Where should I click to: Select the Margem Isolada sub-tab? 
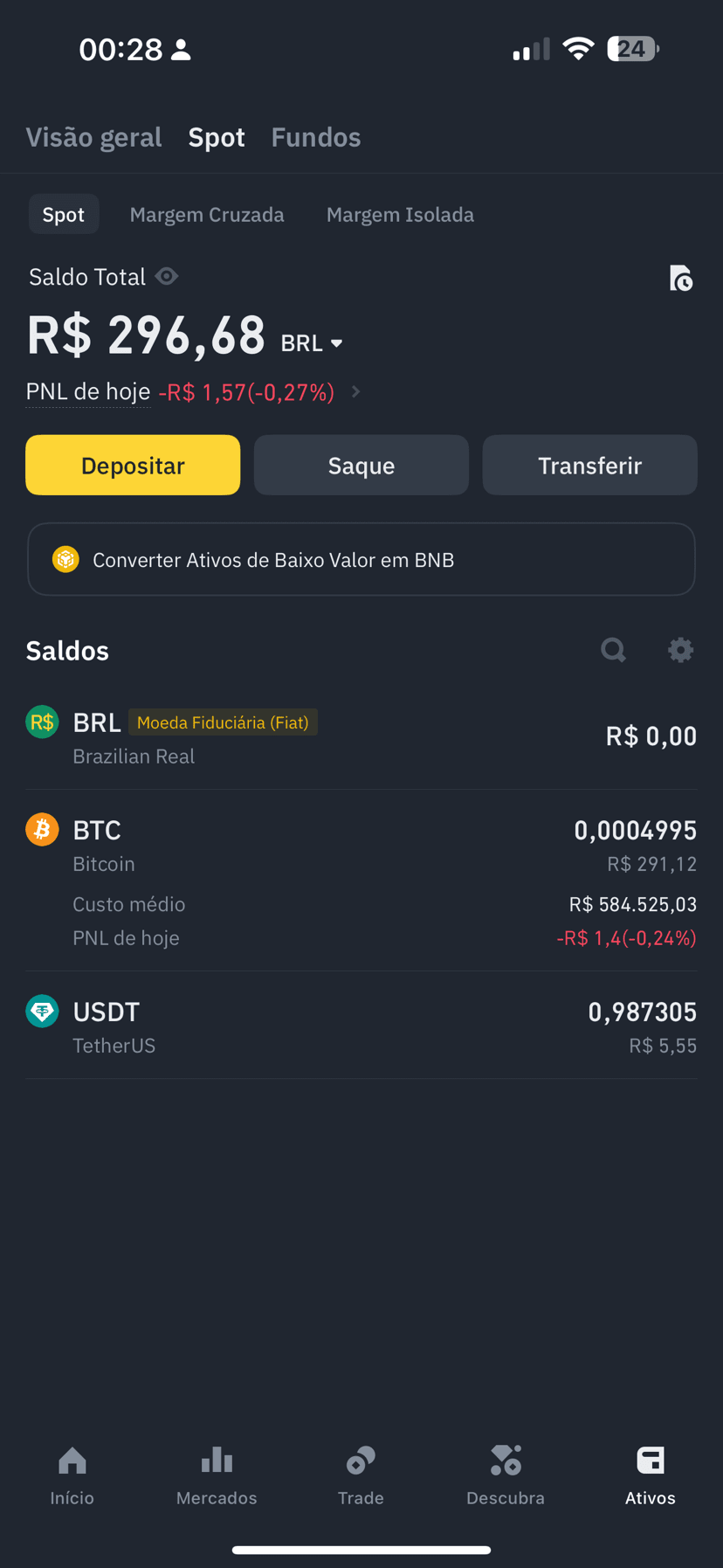pos(400,214)
